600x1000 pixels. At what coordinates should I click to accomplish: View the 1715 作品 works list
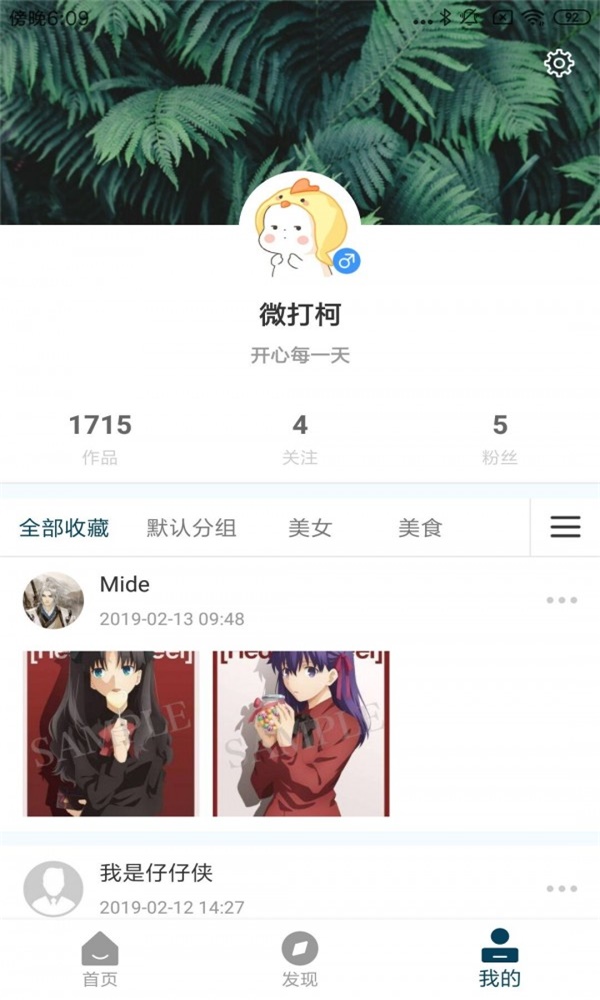100,438
